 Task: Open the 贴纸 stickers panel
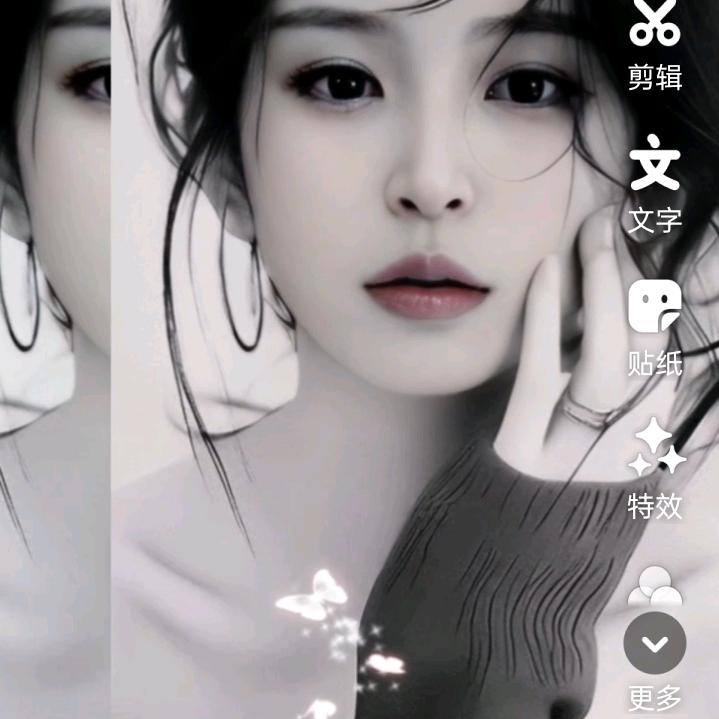pyautogui.click(x=655, y=326)
